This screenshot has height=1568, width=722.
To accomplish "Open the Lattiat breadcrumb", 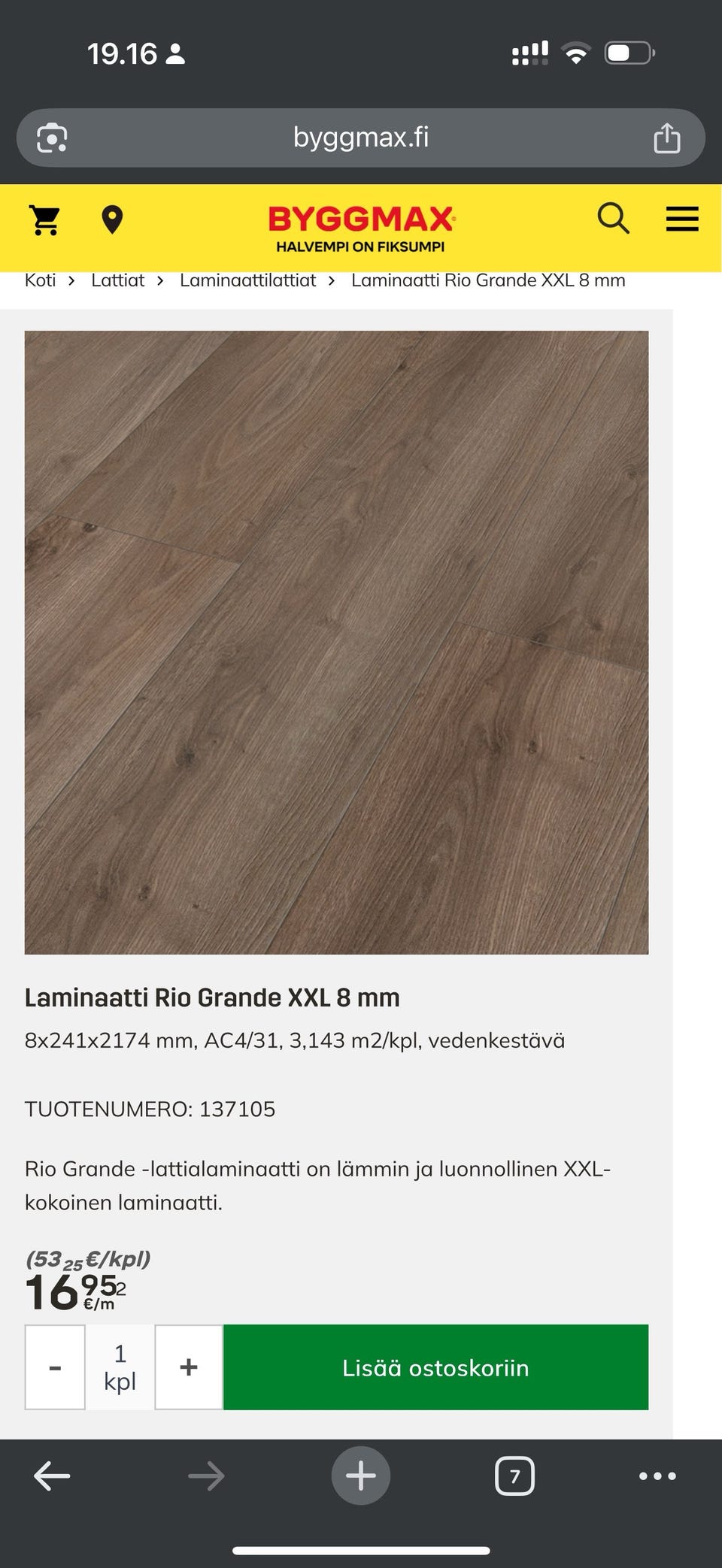I will click(x=118, y=280).
